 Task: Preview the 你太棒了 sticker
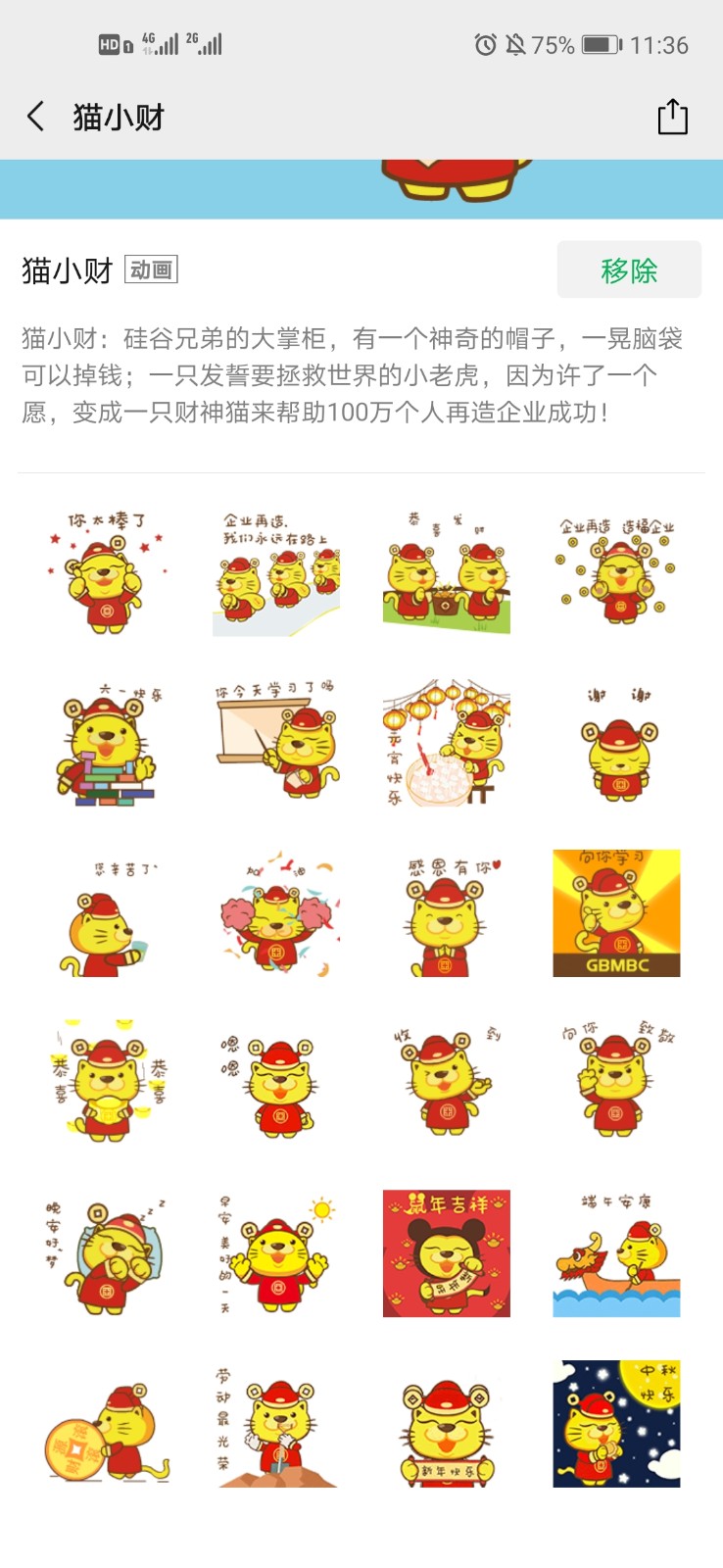[107, 573]
